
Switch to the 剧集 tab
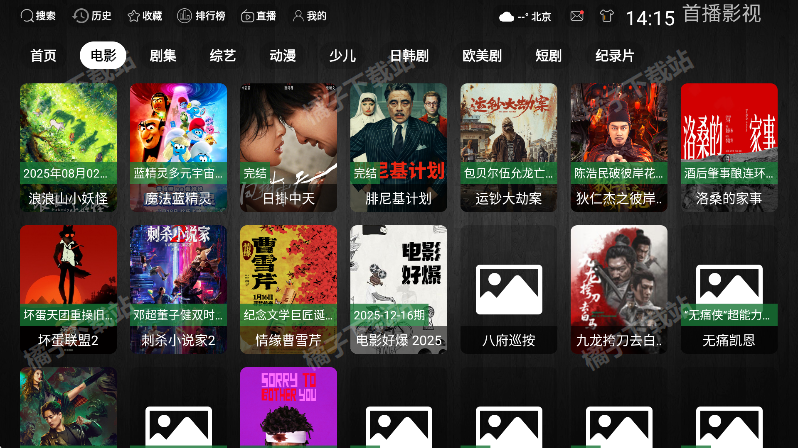(163, 56)
